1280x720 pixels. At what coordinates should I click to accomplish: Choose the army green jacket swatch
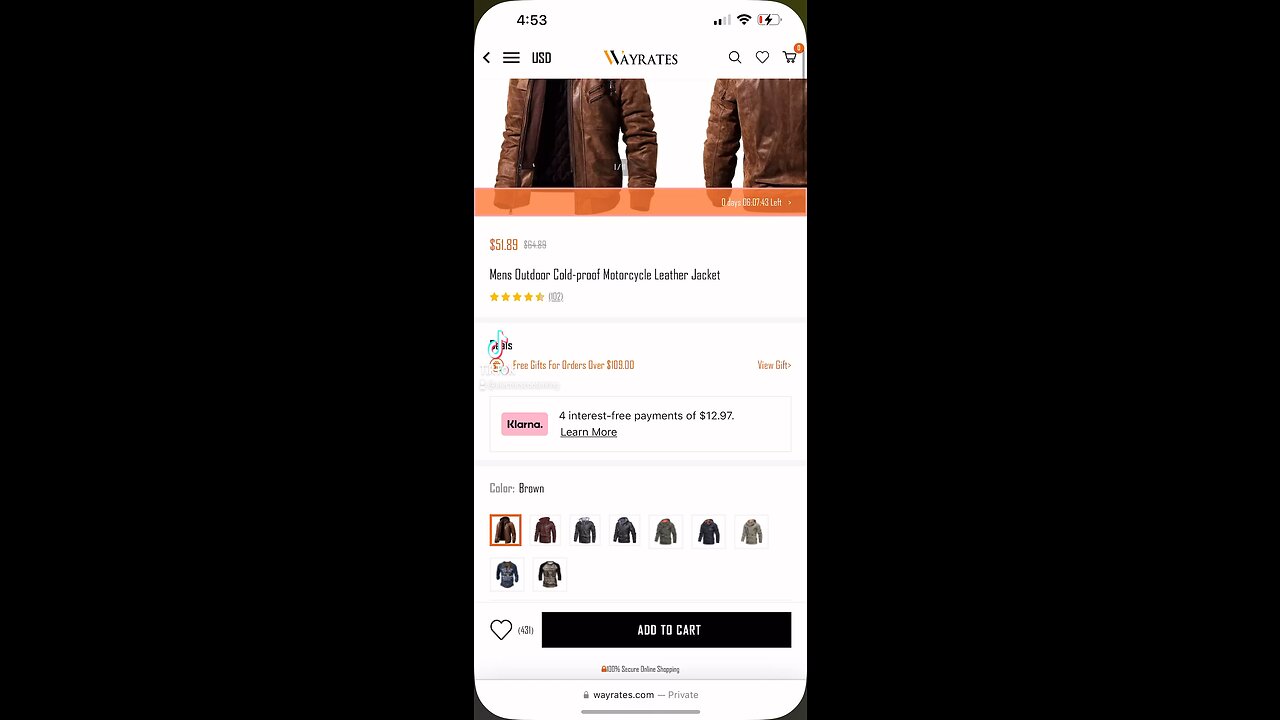(x=665, y=530)
